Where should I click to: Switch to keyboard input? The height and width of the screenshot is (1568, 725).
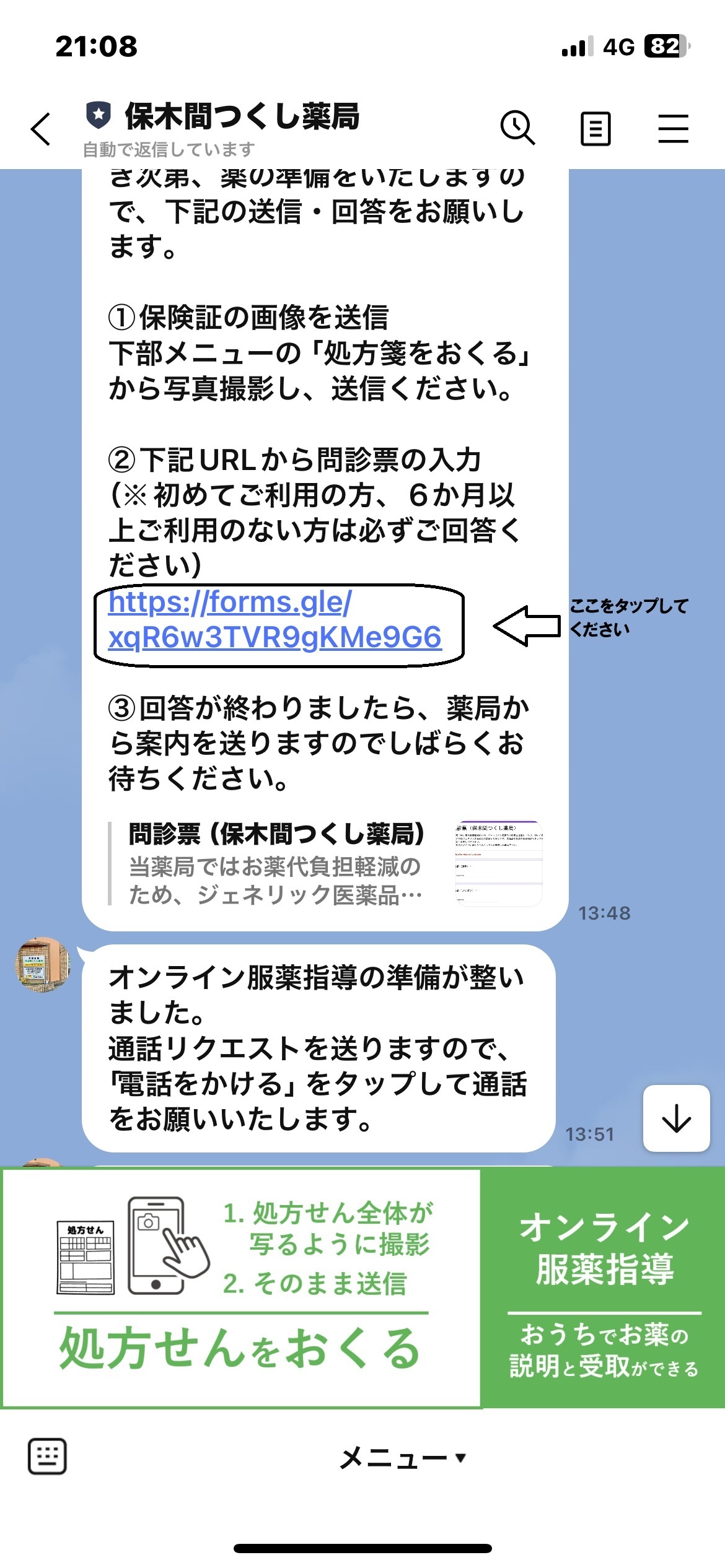48,1457
